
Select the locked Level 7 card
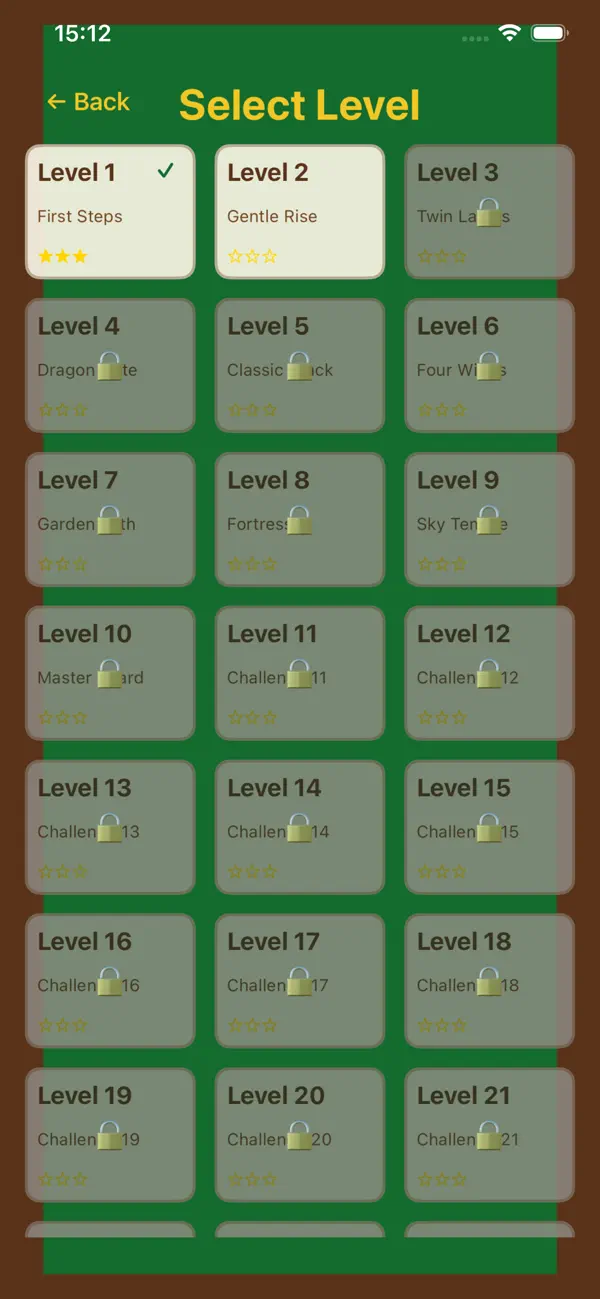click(x=110, y=520)
